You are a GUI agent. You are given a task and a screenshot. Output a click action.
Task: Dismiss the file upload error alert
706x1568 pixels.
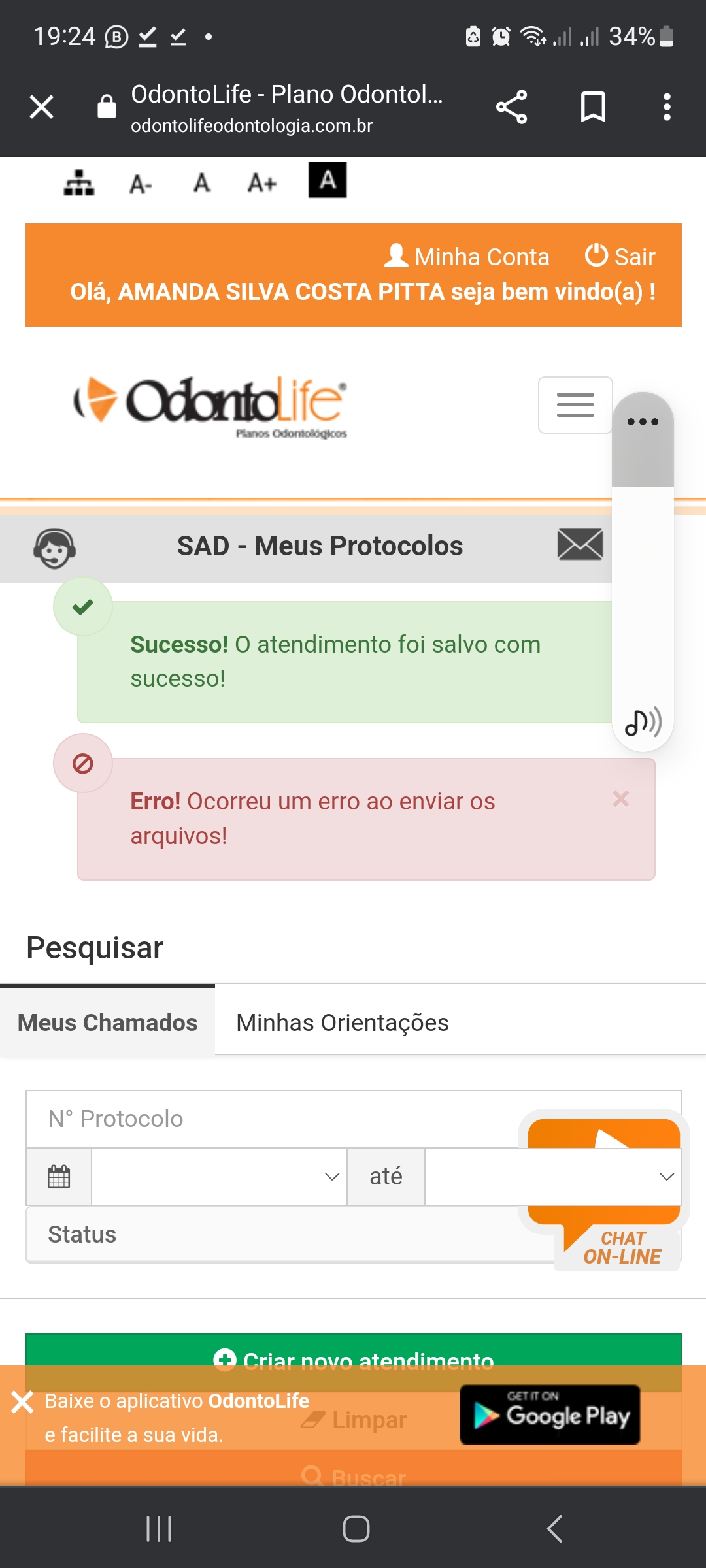620,799
